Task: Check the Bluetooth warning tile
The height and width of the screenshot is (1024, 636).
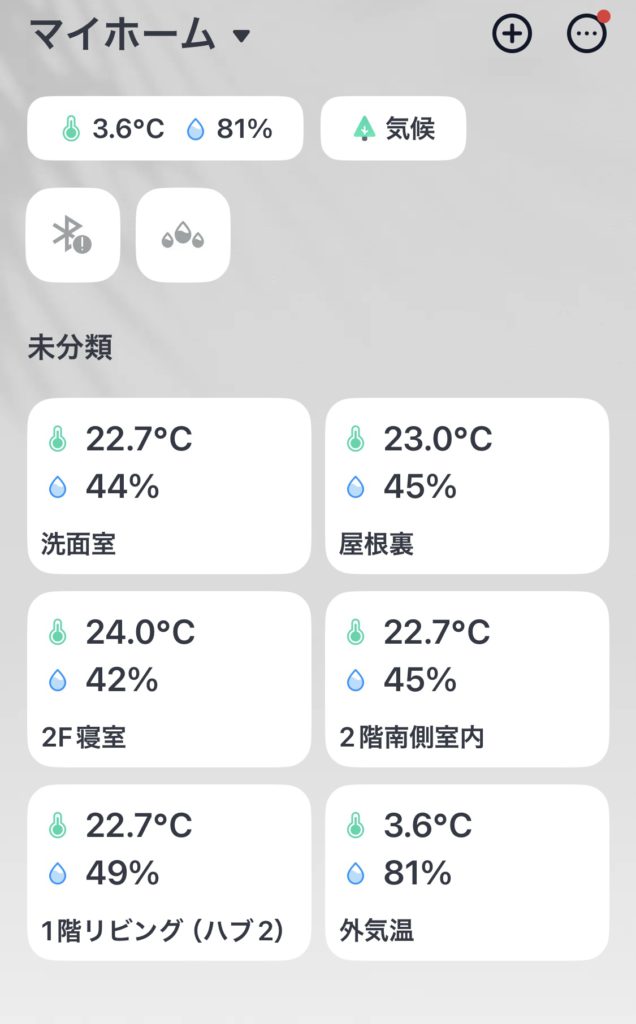Action: (x=73, y=235)
